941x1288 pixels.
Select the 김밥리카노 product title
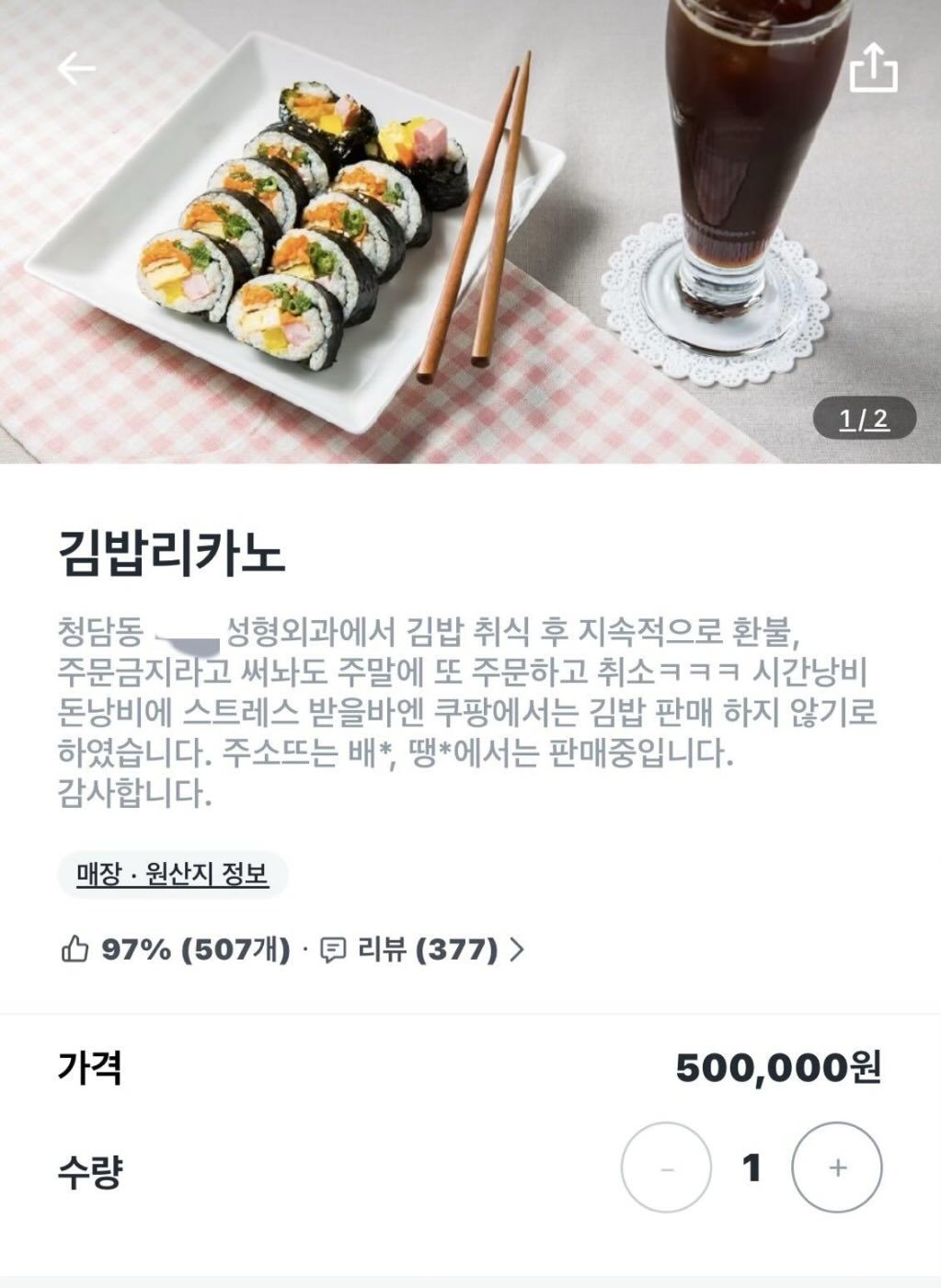170,550
